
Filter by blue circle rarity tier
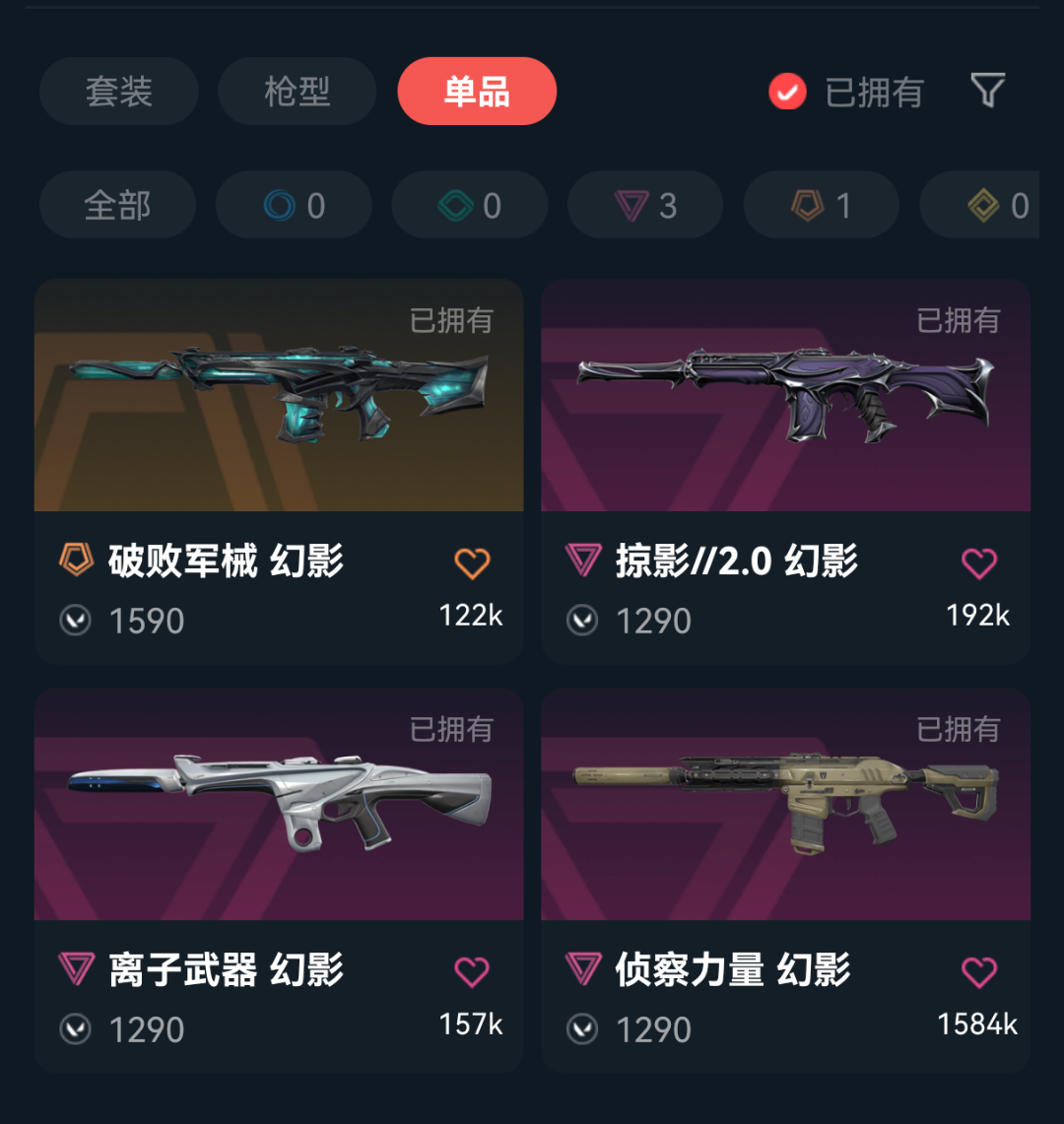[294, 206]
